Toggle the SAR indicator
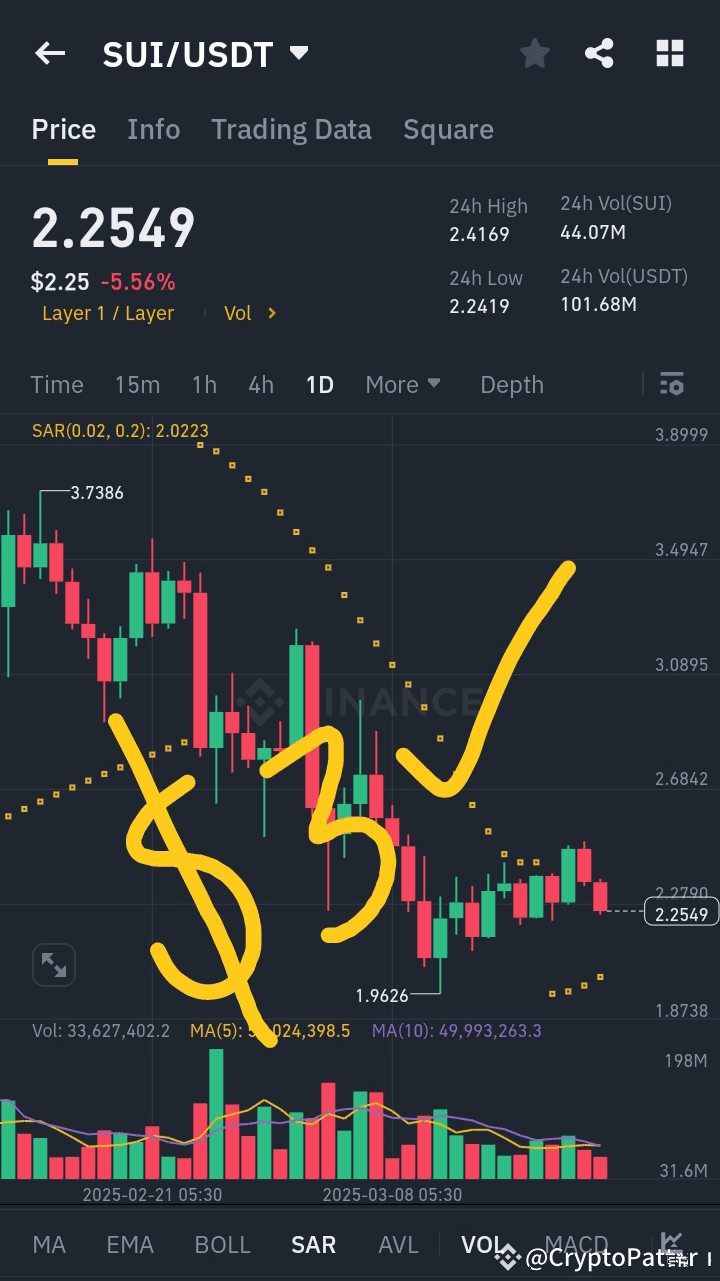 tap(313, 1244)
